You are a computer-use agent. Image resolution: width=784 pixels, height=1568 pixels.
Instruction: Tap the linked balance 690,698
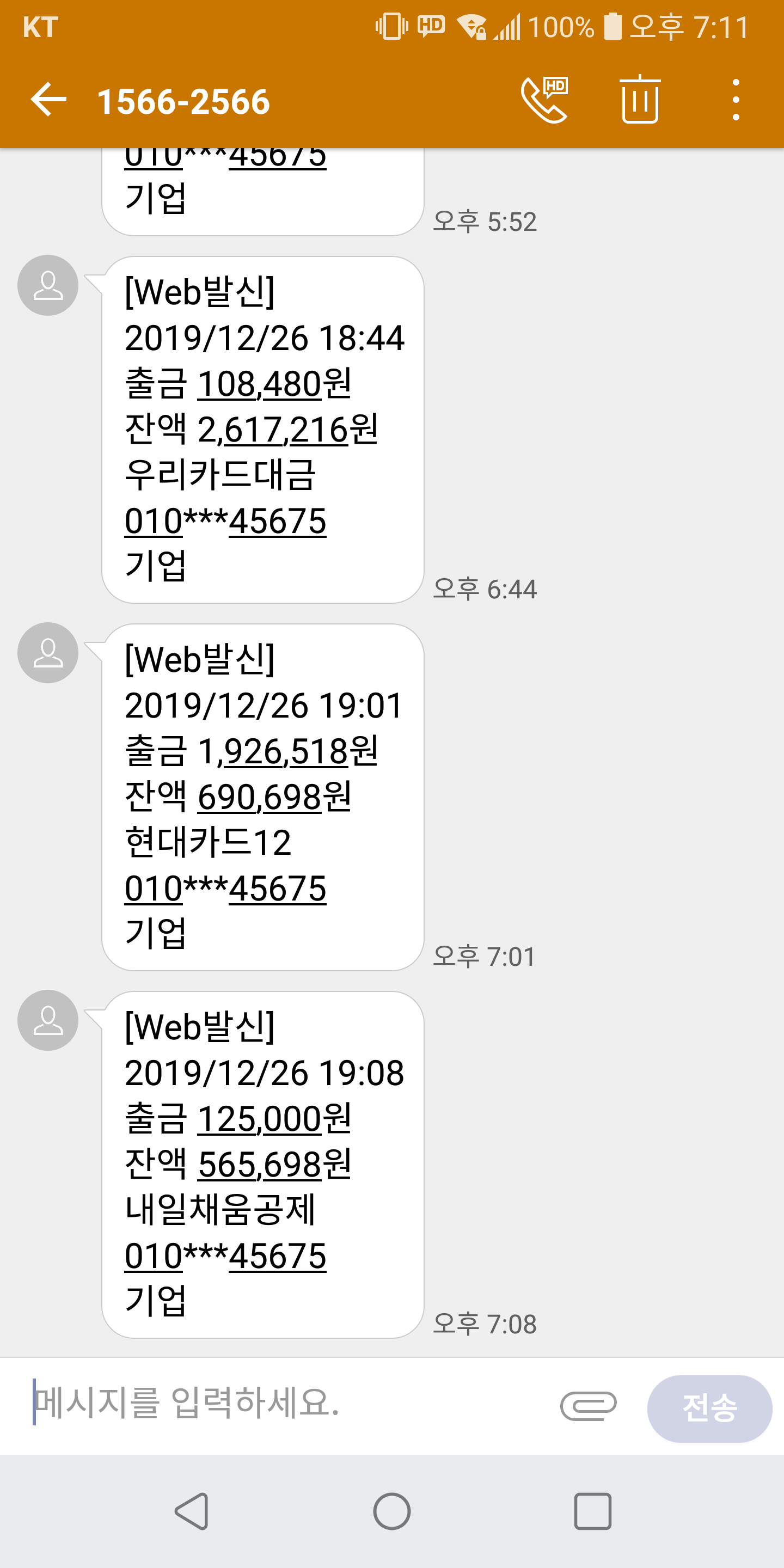click(260, 798)
